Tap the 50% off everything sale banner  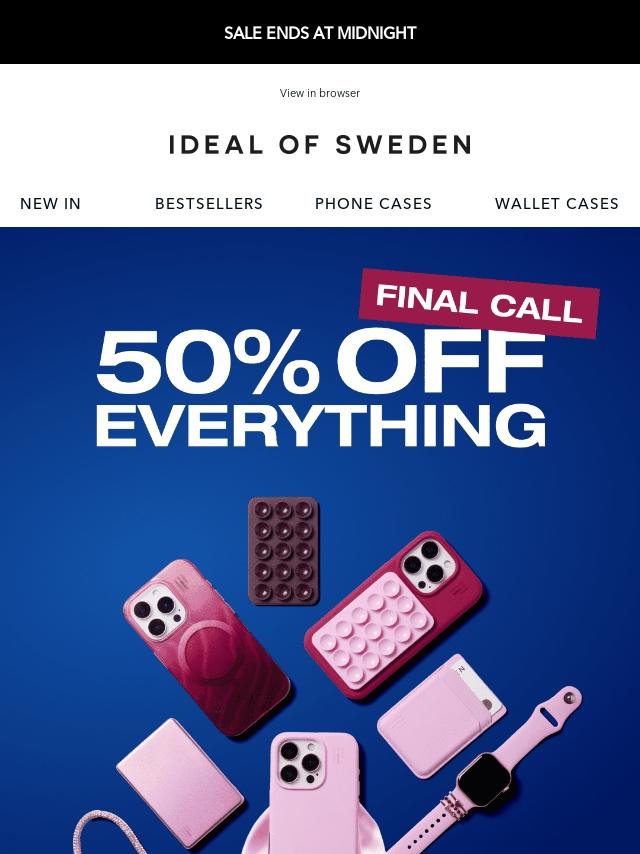pos(320,390)
